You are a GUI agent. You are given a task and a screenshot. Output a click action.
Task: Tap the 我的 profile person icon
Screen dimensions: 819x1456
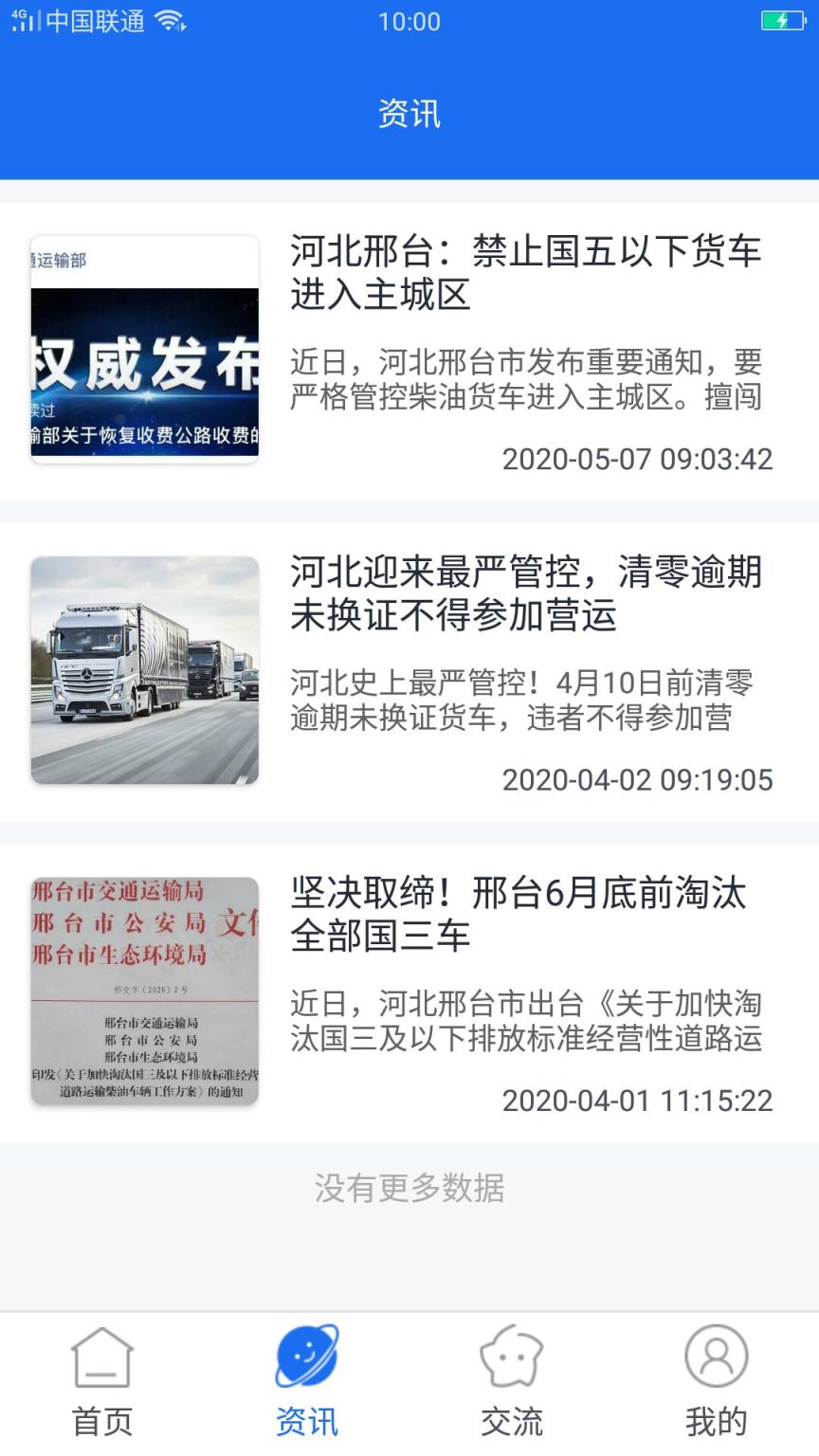716,1357
